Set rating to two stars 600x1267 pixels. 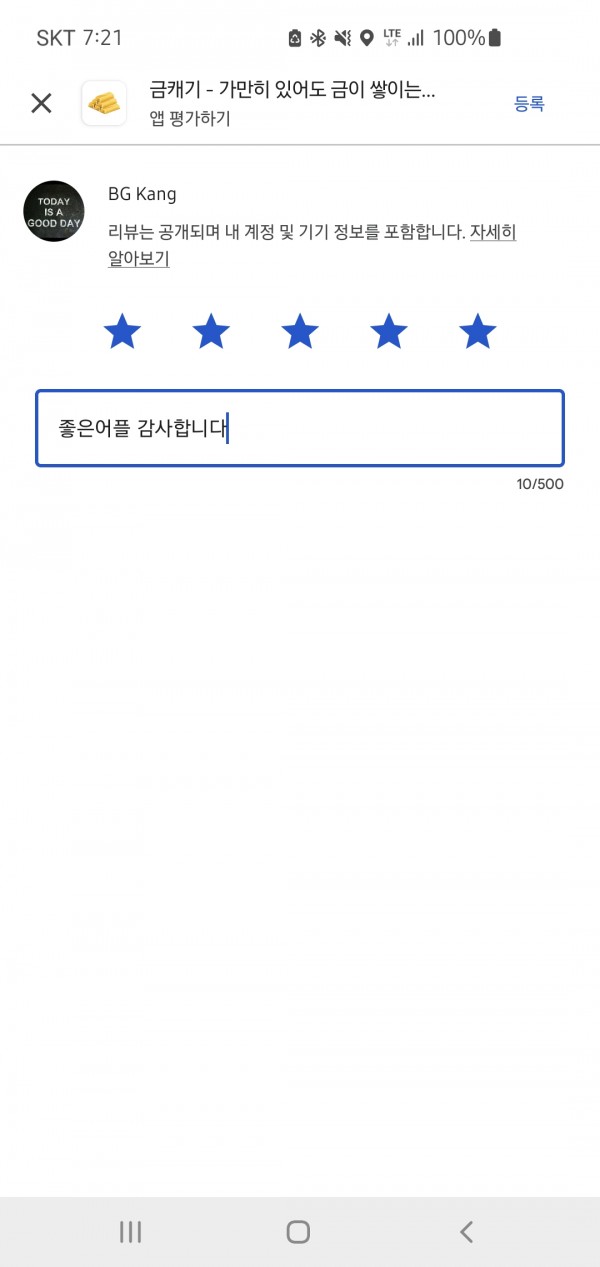point(211,331)
